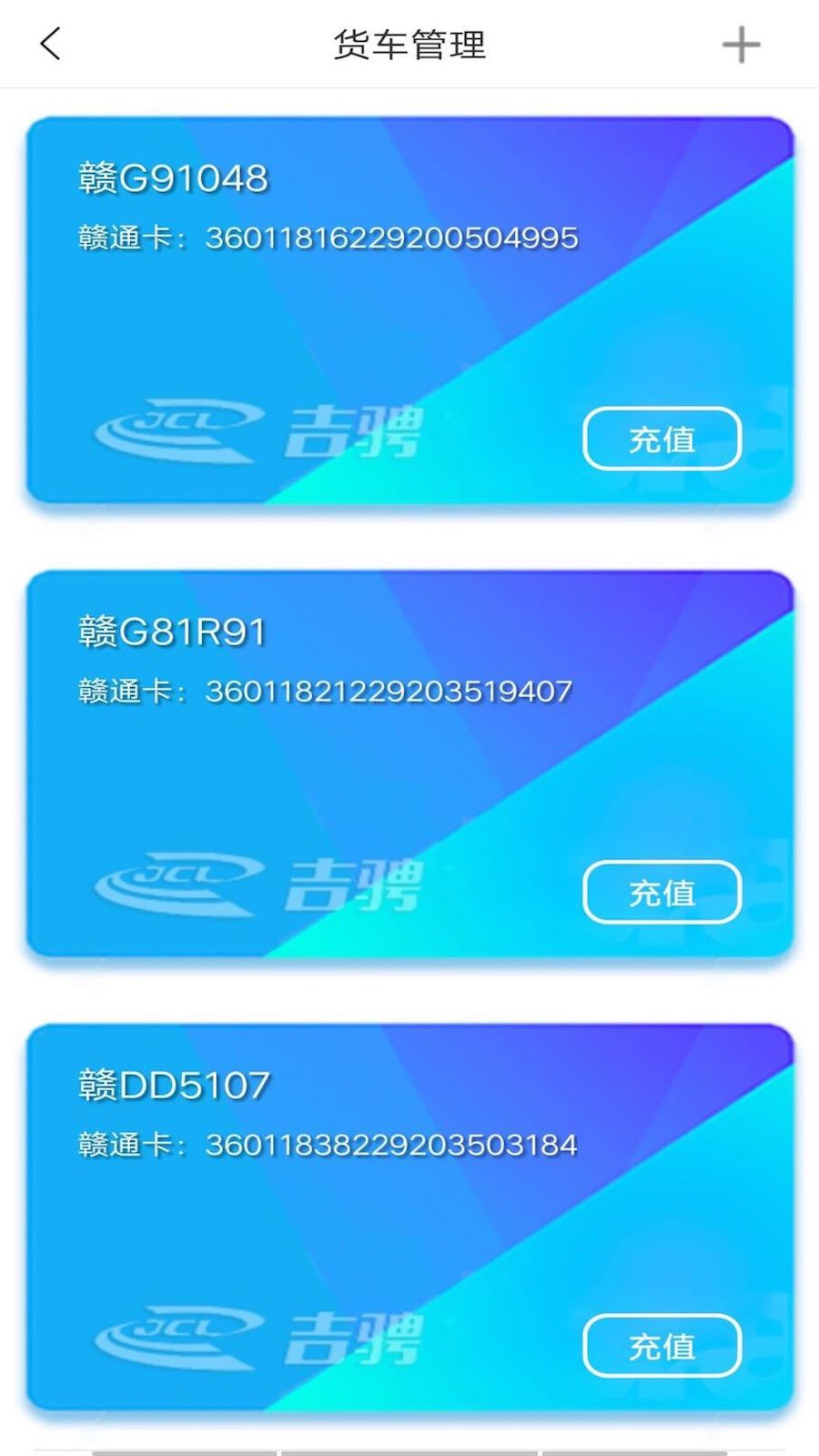Top up 赣DD5107 via 充值 button
819x1456 pixels.
662,1345
